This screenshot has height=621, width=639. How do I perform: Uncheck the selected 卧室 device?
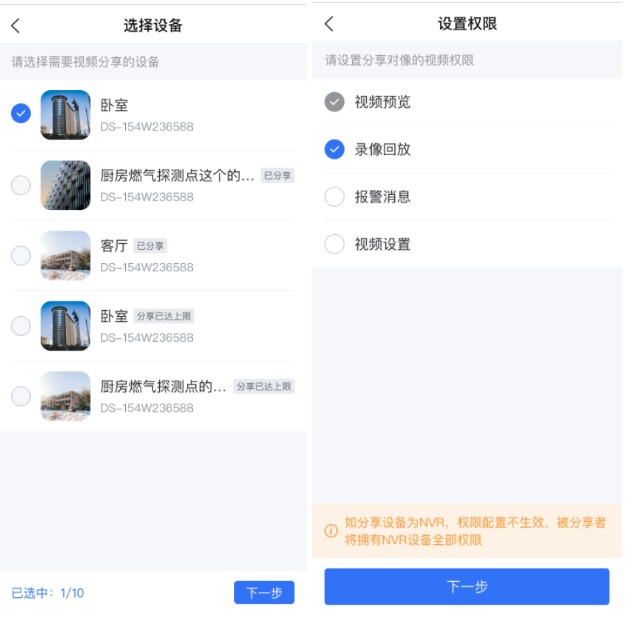click(20, 114)
